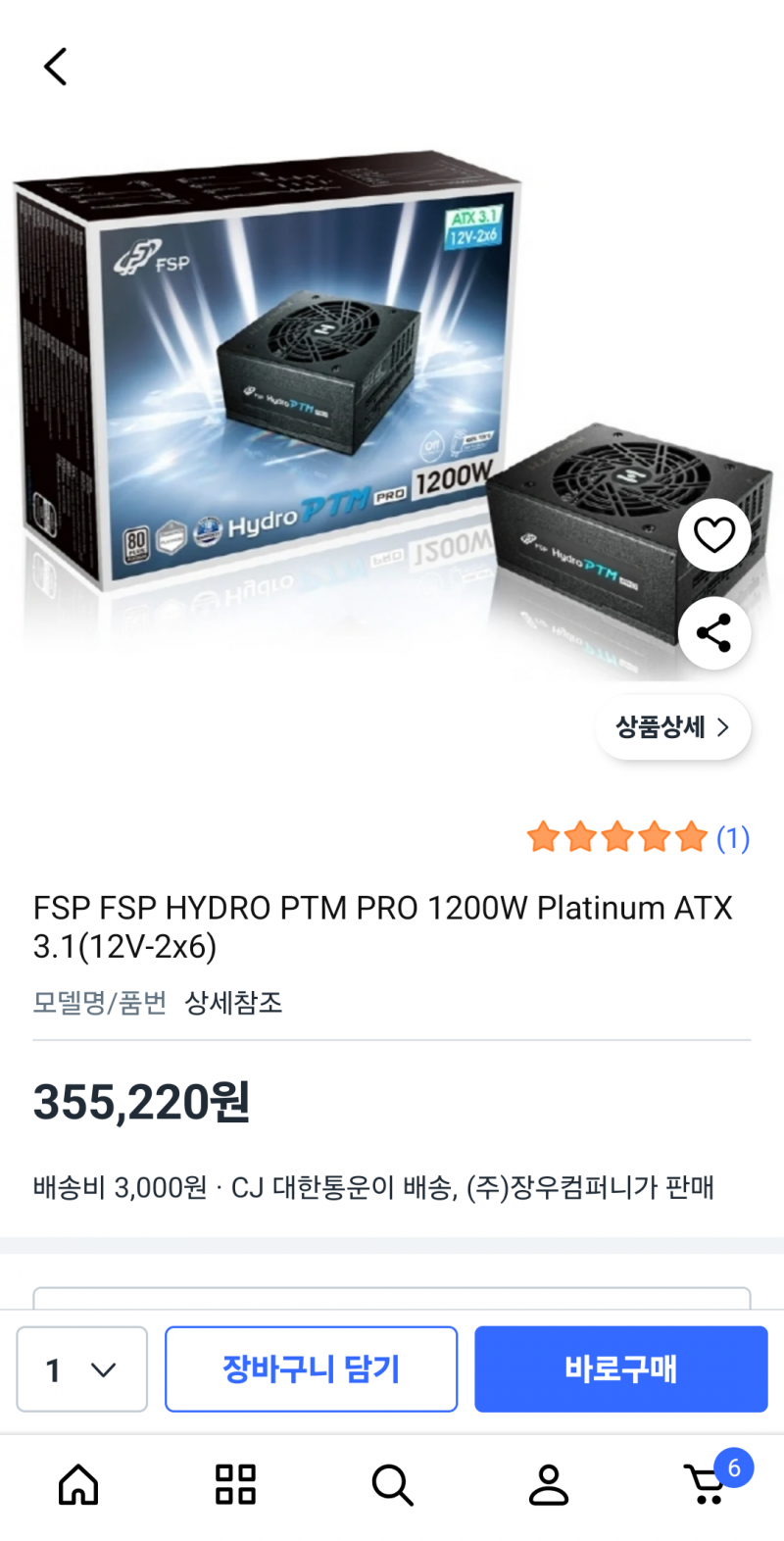The width and height of the screenshot is (784, 1541).
Task: Open the My Page profile icon
Action: [x=549, y=1485]
